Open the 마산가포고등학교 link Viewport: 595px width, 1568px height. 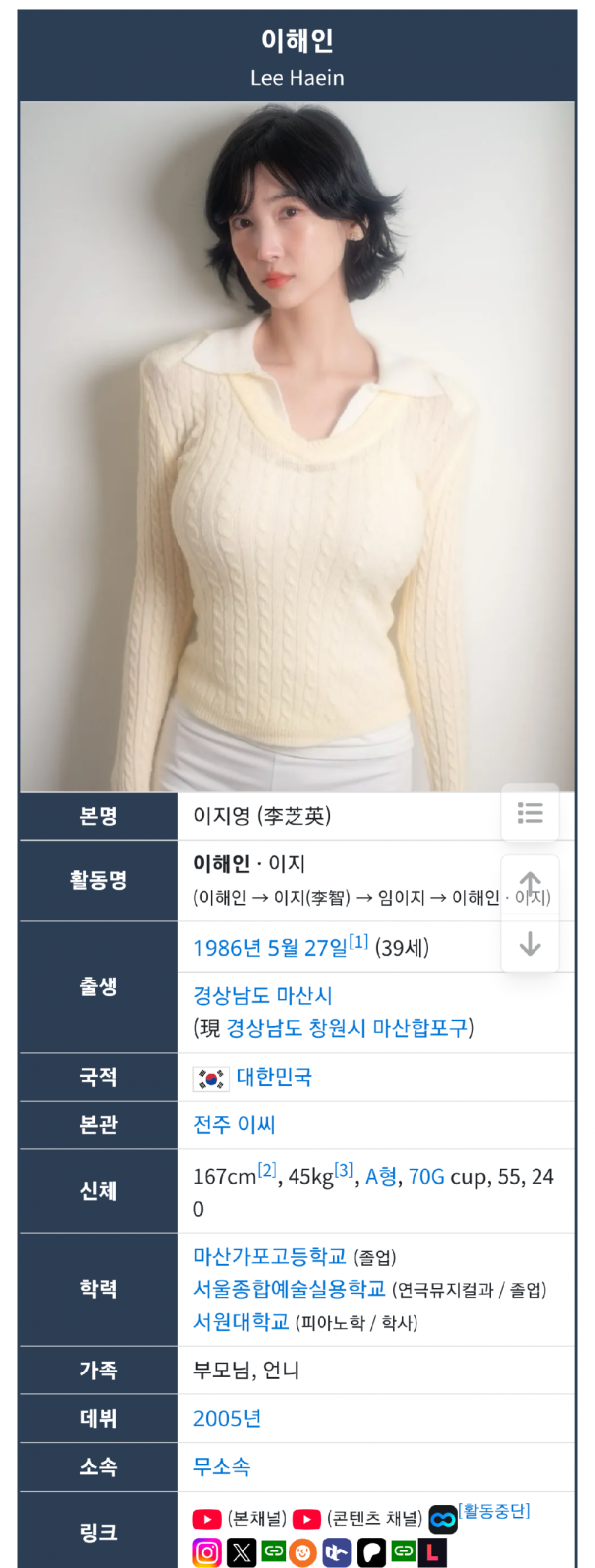pos(270,1256)
